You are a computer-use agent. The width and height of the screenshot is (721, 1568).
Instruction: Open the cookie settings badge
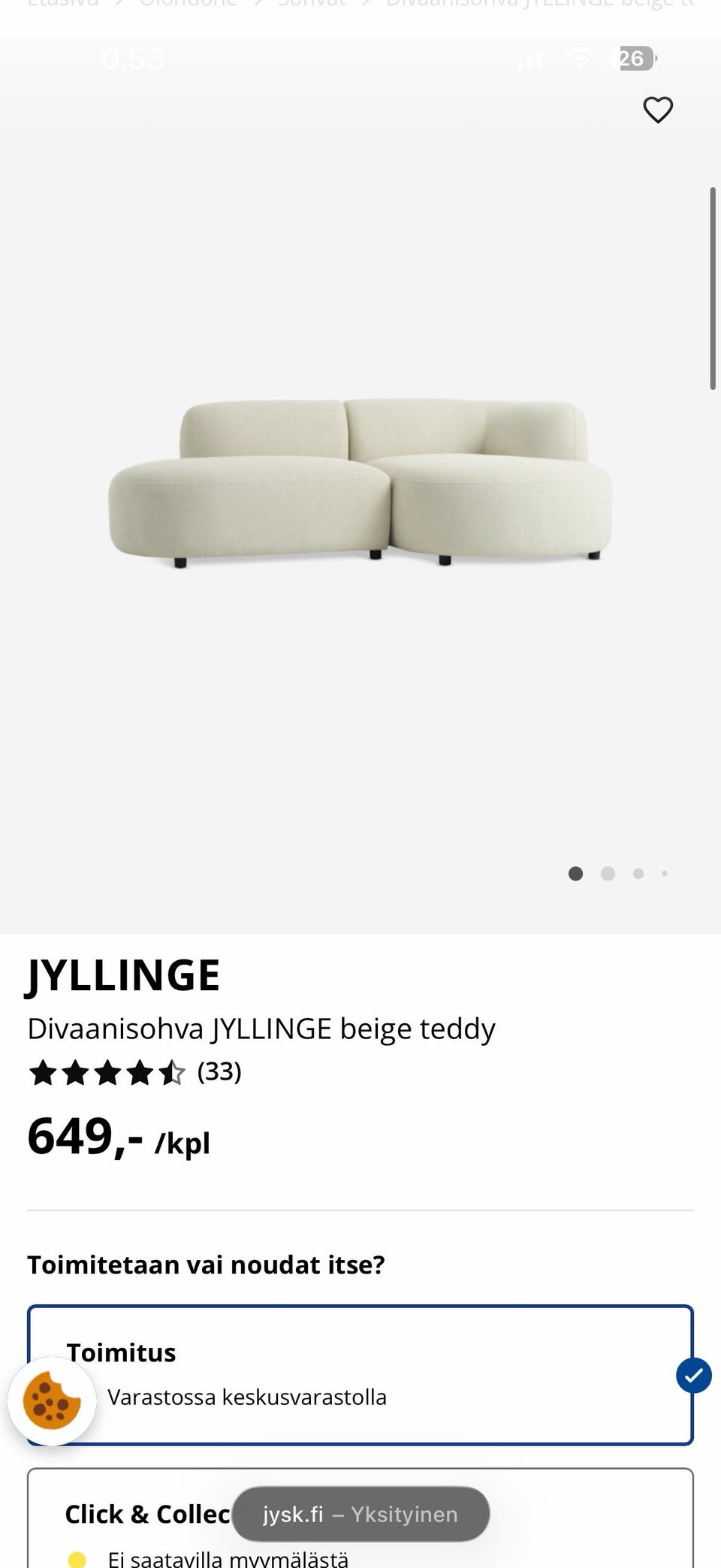tap(52, 1401)
